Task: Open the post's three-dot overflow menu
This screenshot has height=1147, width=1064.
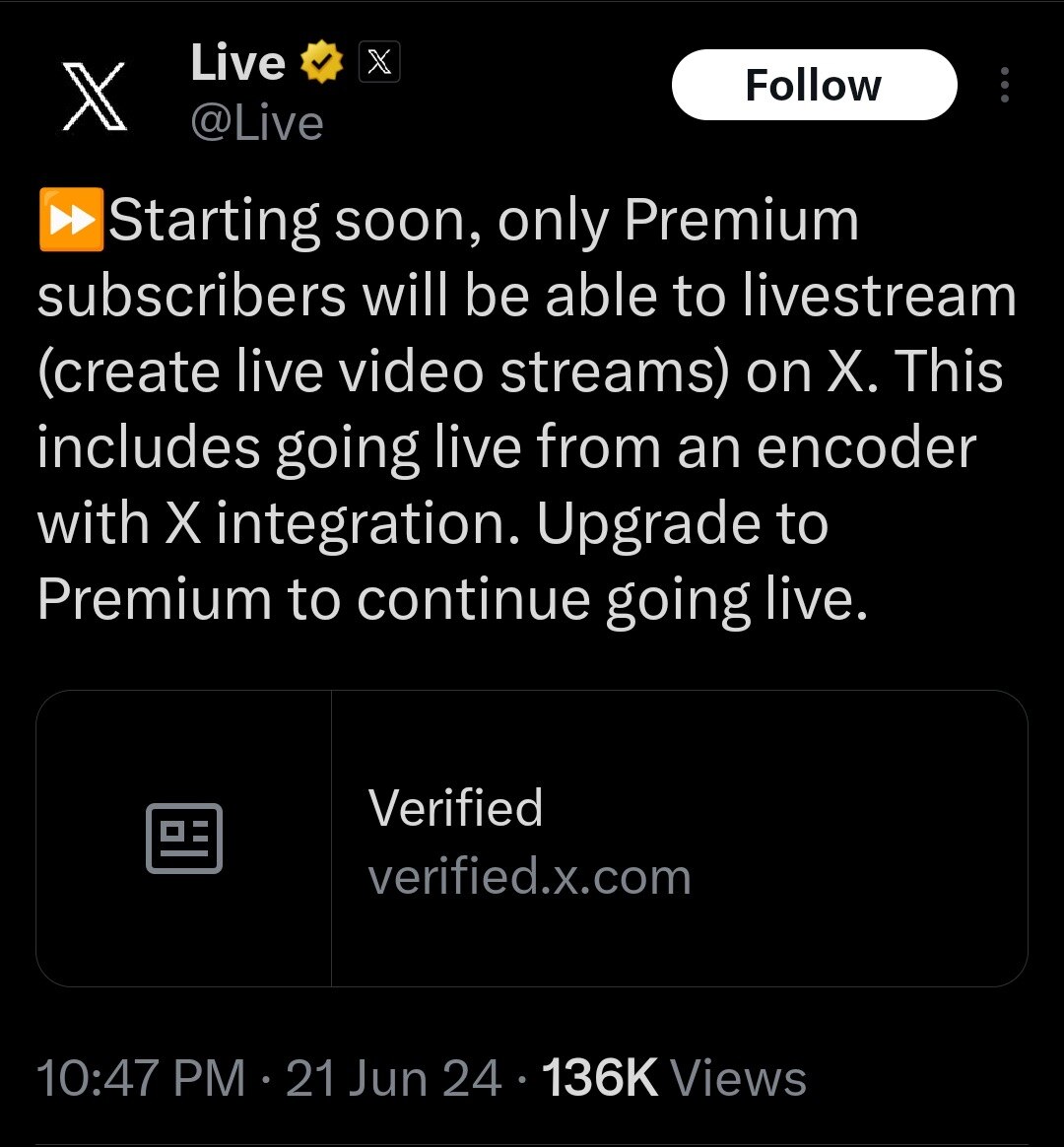Action: pos(1004,86)
